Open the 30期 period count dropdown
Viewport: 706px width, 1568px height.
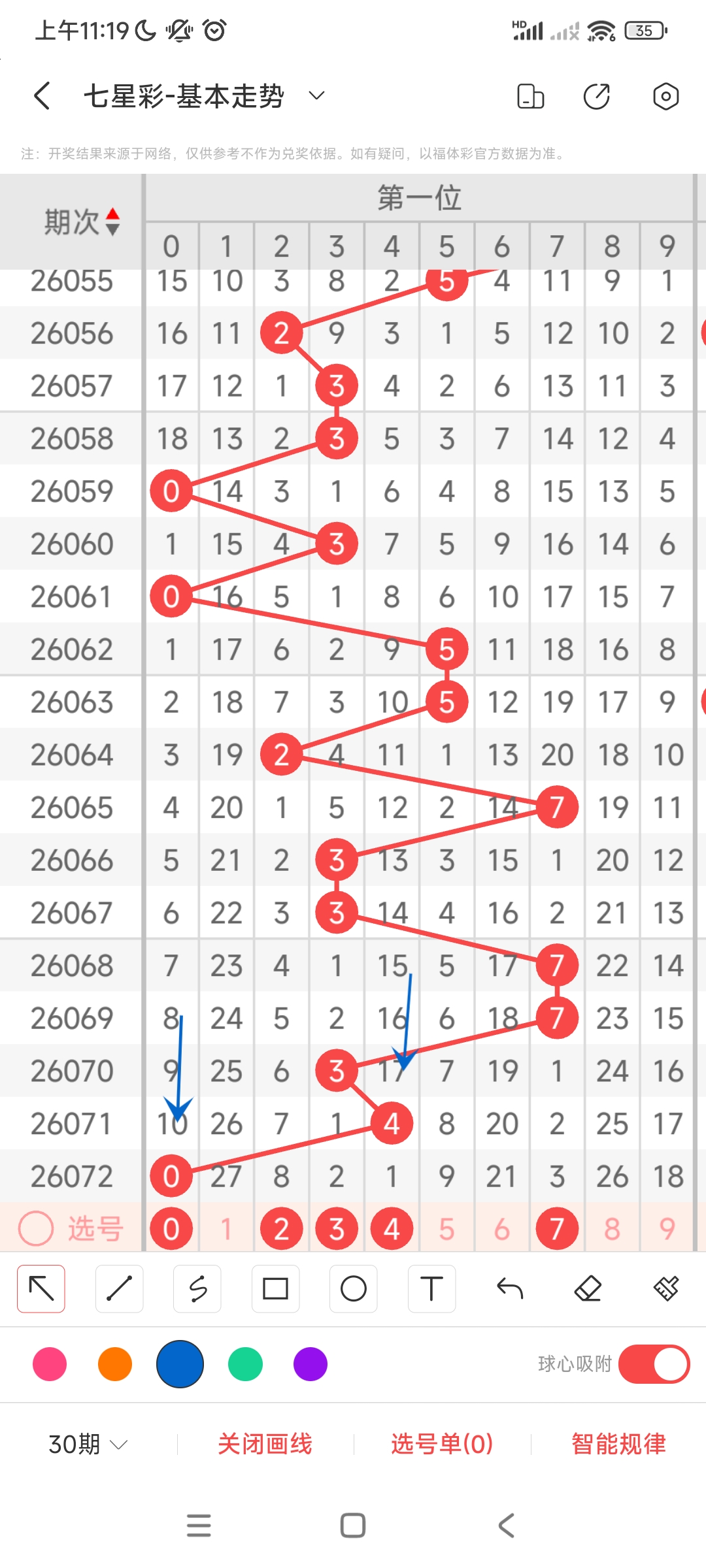(88, 1444)
